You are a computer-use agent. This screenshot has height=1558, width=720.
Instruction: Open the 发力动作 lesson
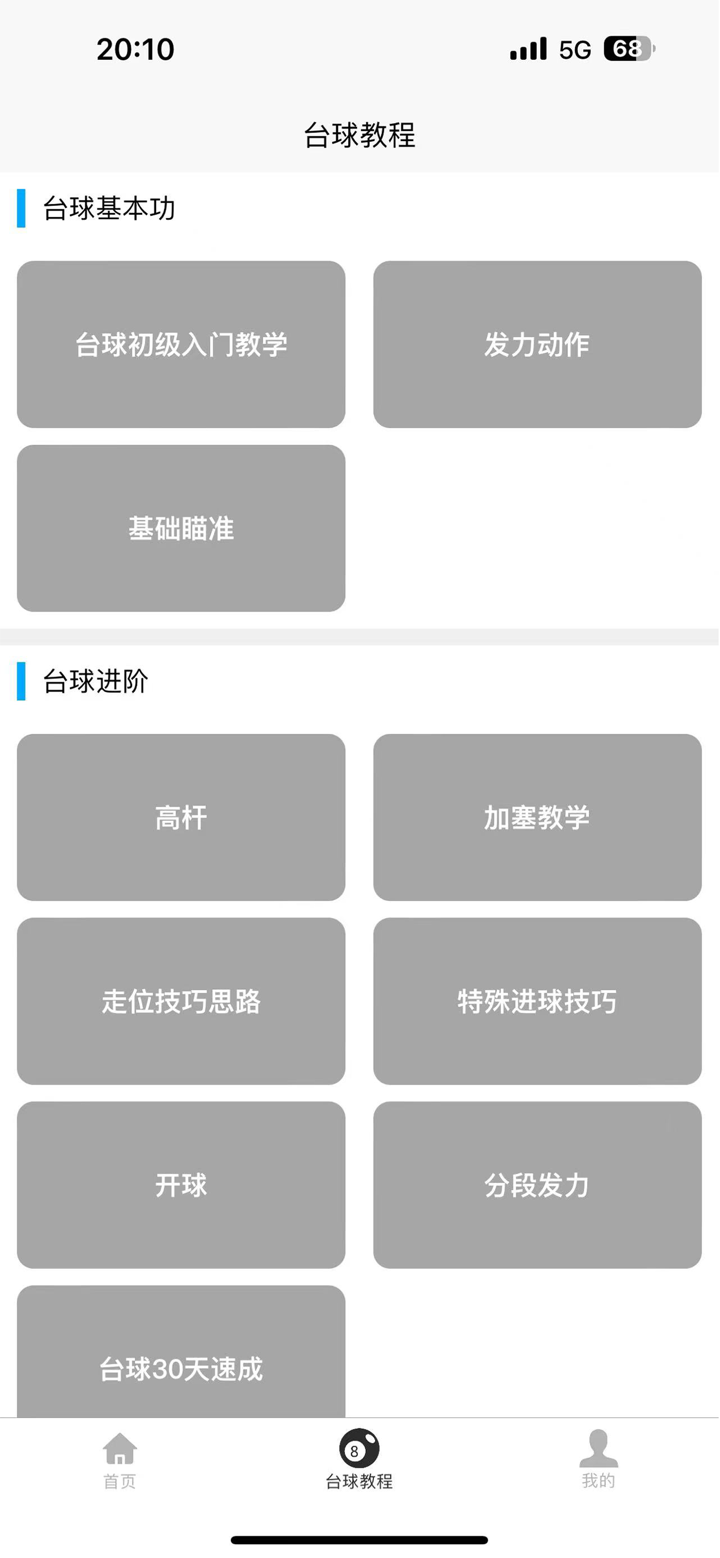click(537, 344)
